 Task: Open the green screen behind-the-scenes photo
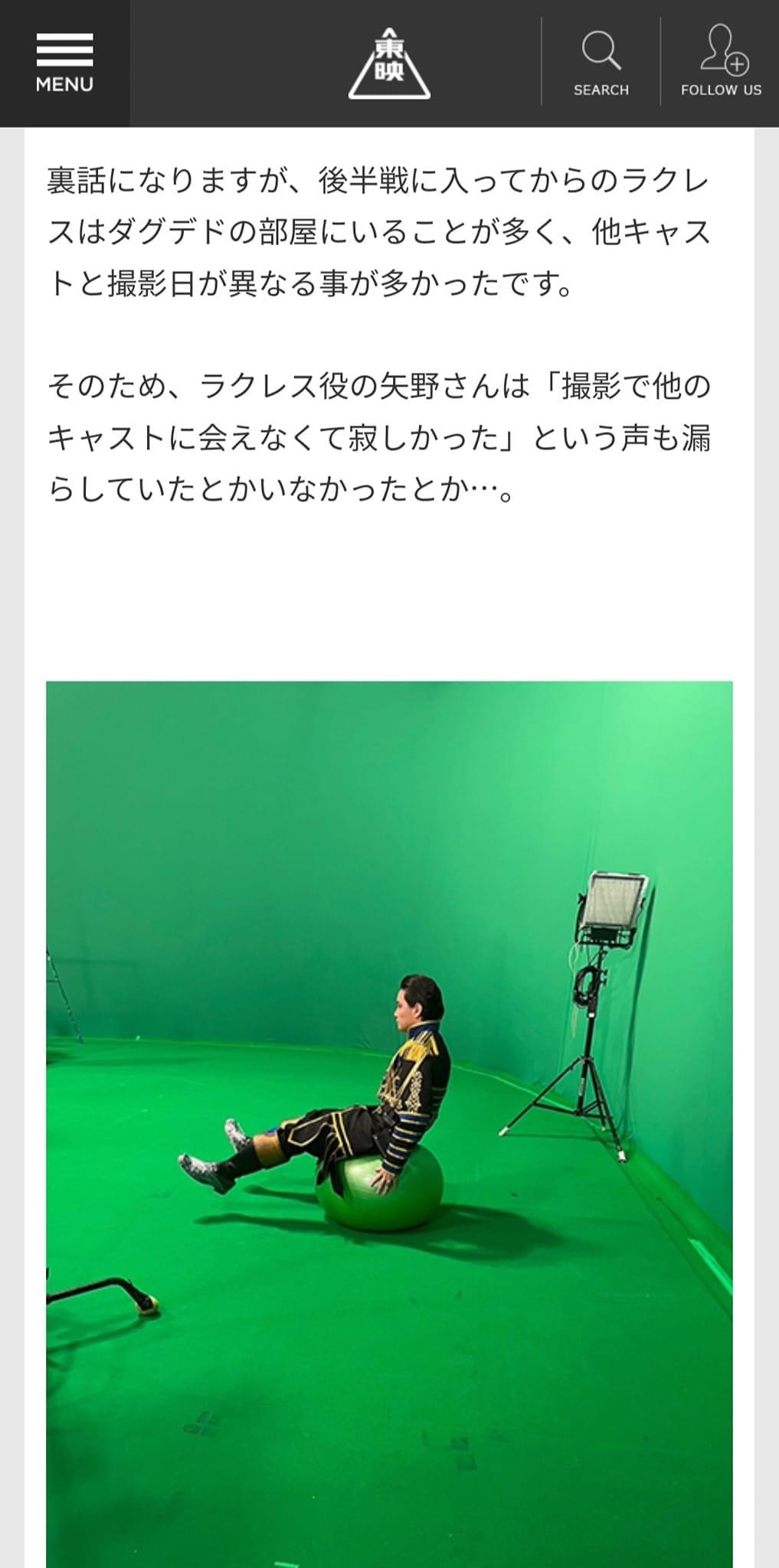click(x=389, y=1118)
